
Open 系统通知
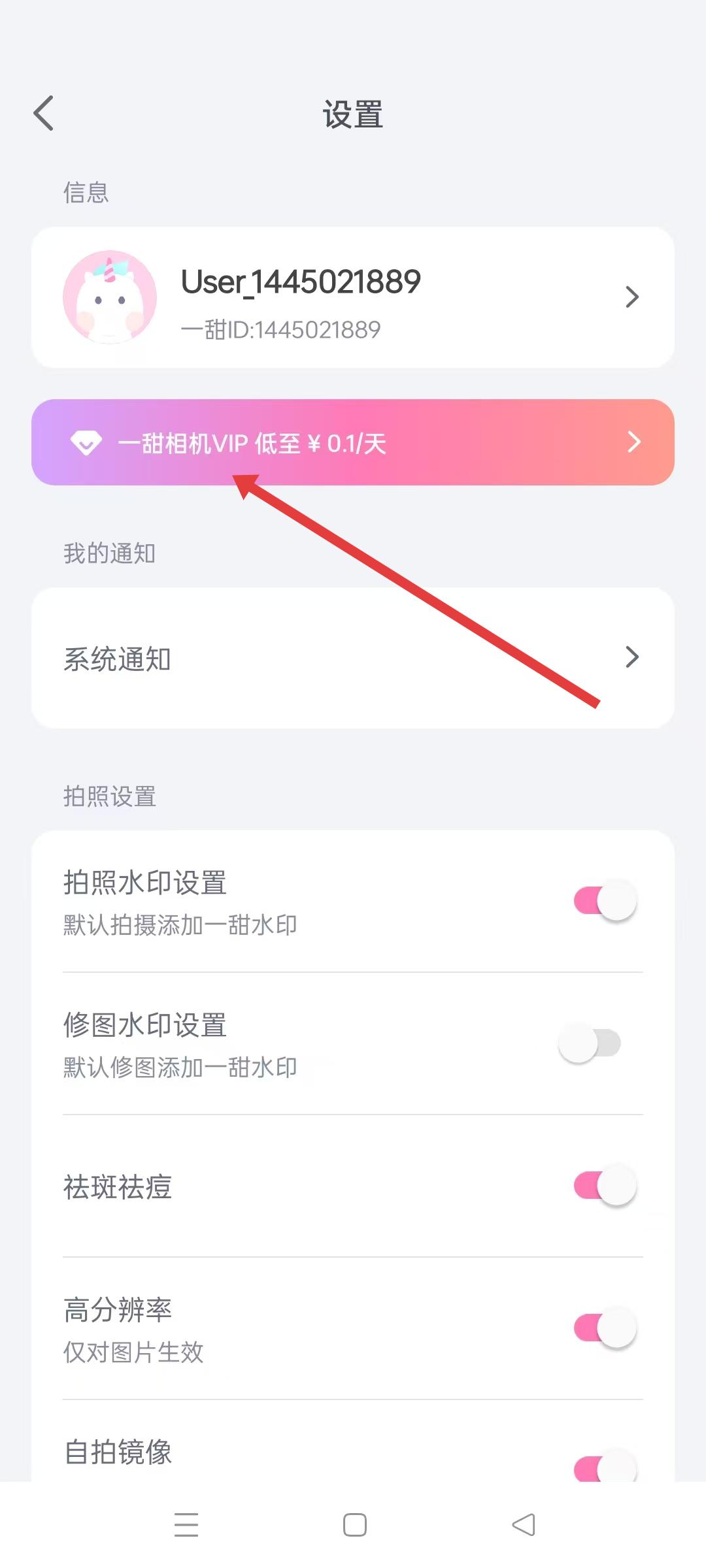click(353, 658)
